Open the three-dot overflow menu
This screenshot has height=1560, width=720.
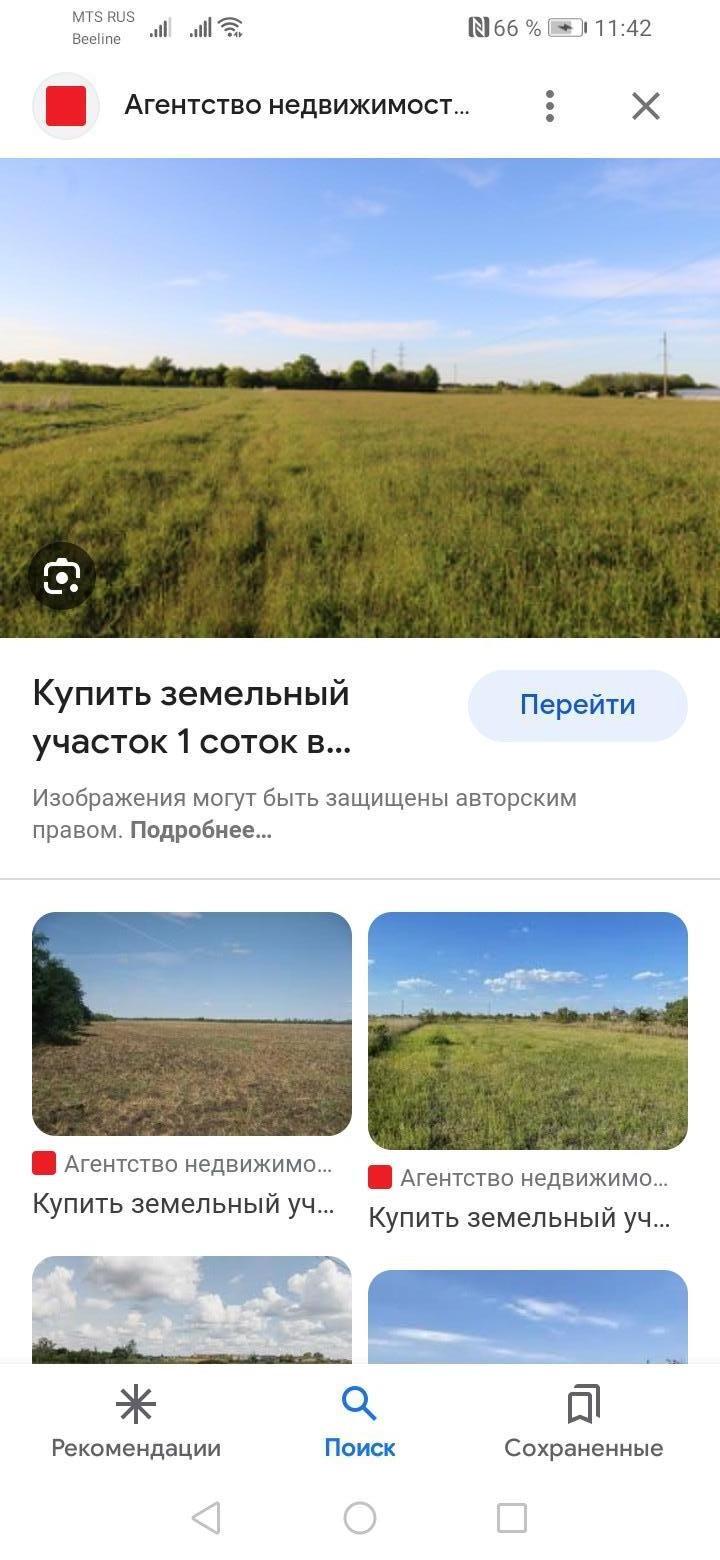549,106
